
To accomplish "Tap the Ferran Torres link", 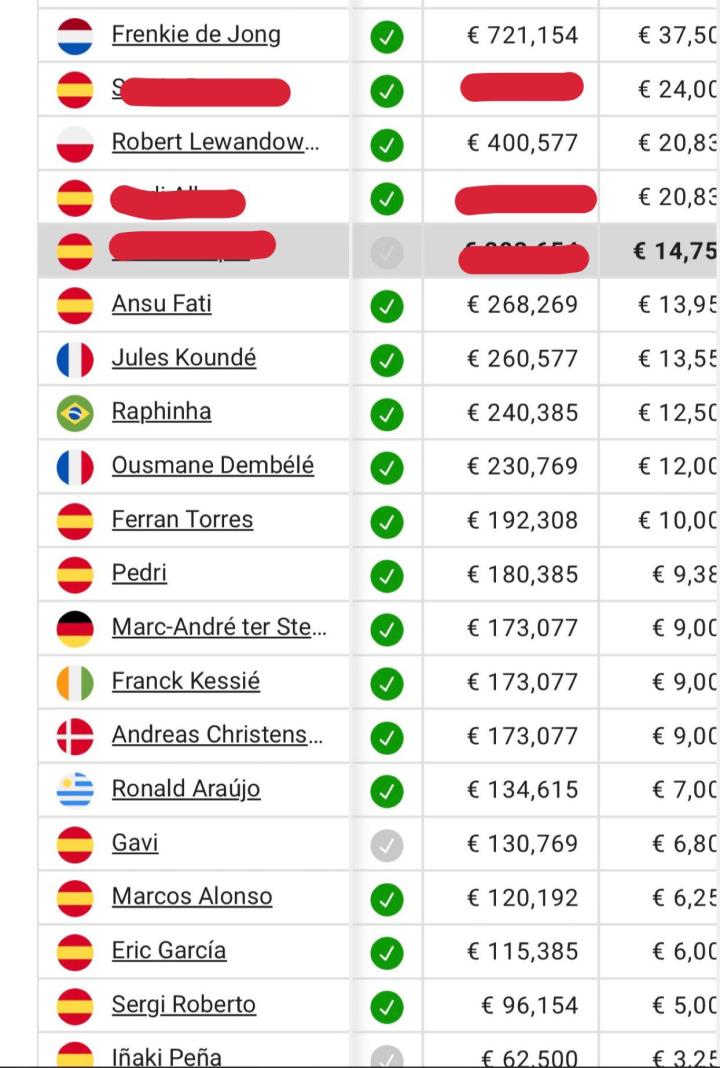I will [x=182, y=520].
